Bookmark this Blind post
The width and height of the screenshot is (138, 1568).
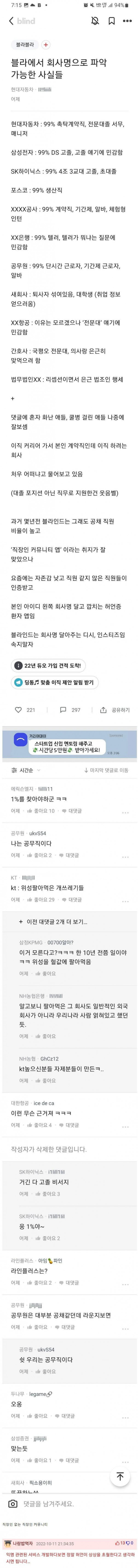click(x=111, y=21)
